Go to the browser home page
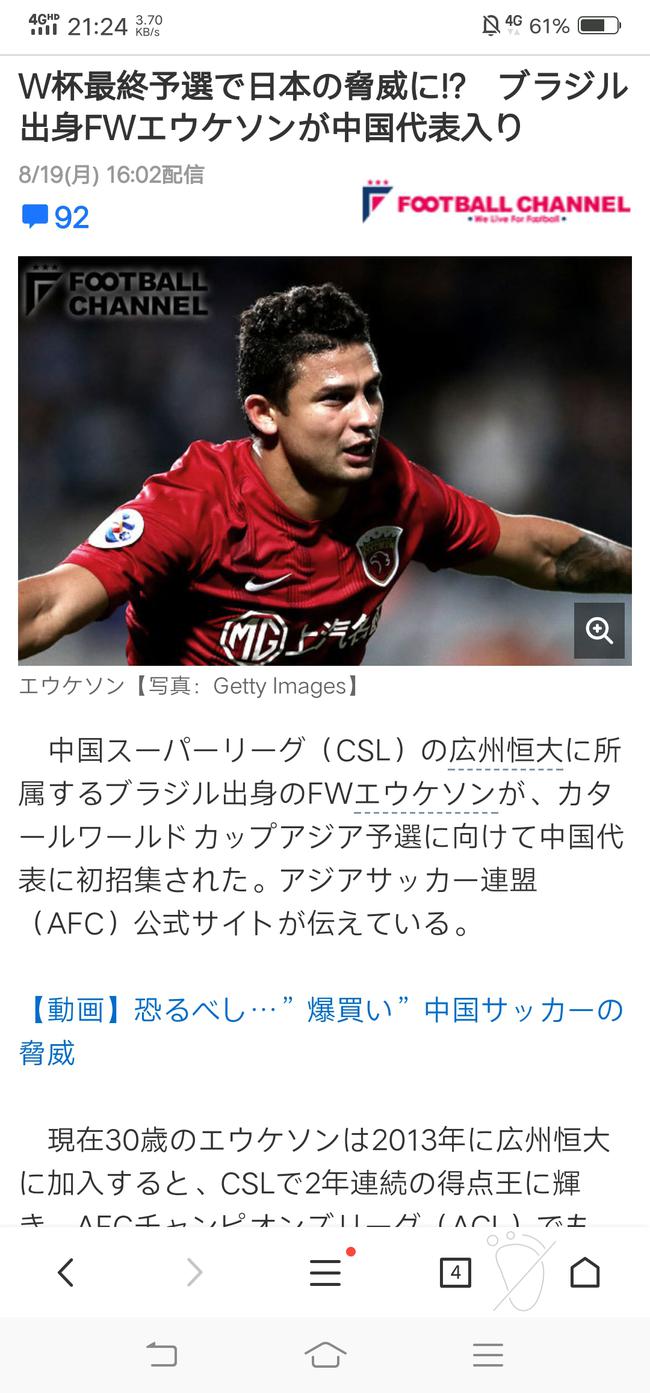This screenshot has height=1393, width=650. (585, 1272)
